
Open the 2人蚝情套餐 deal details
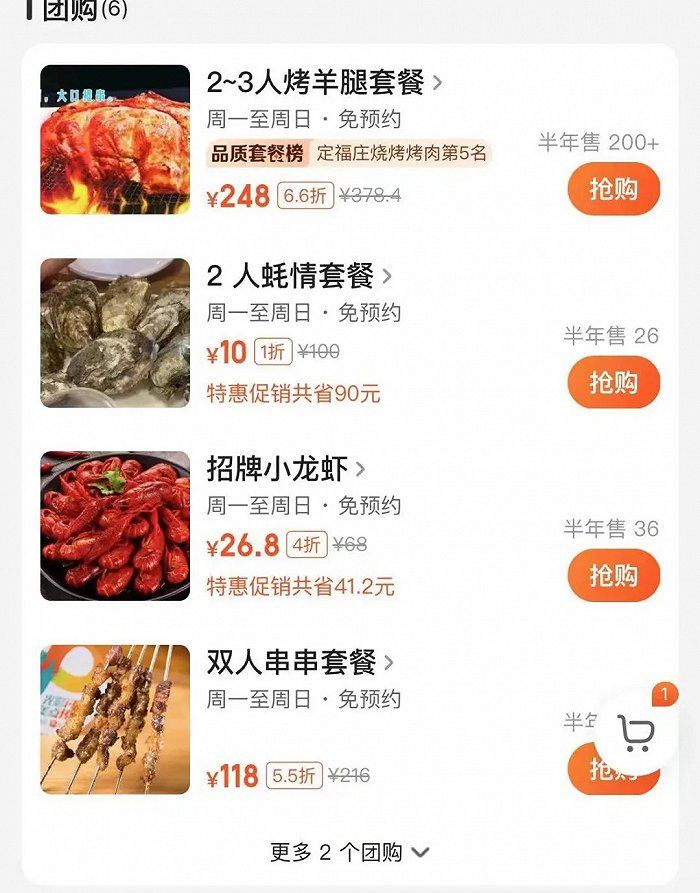(299, 276)
